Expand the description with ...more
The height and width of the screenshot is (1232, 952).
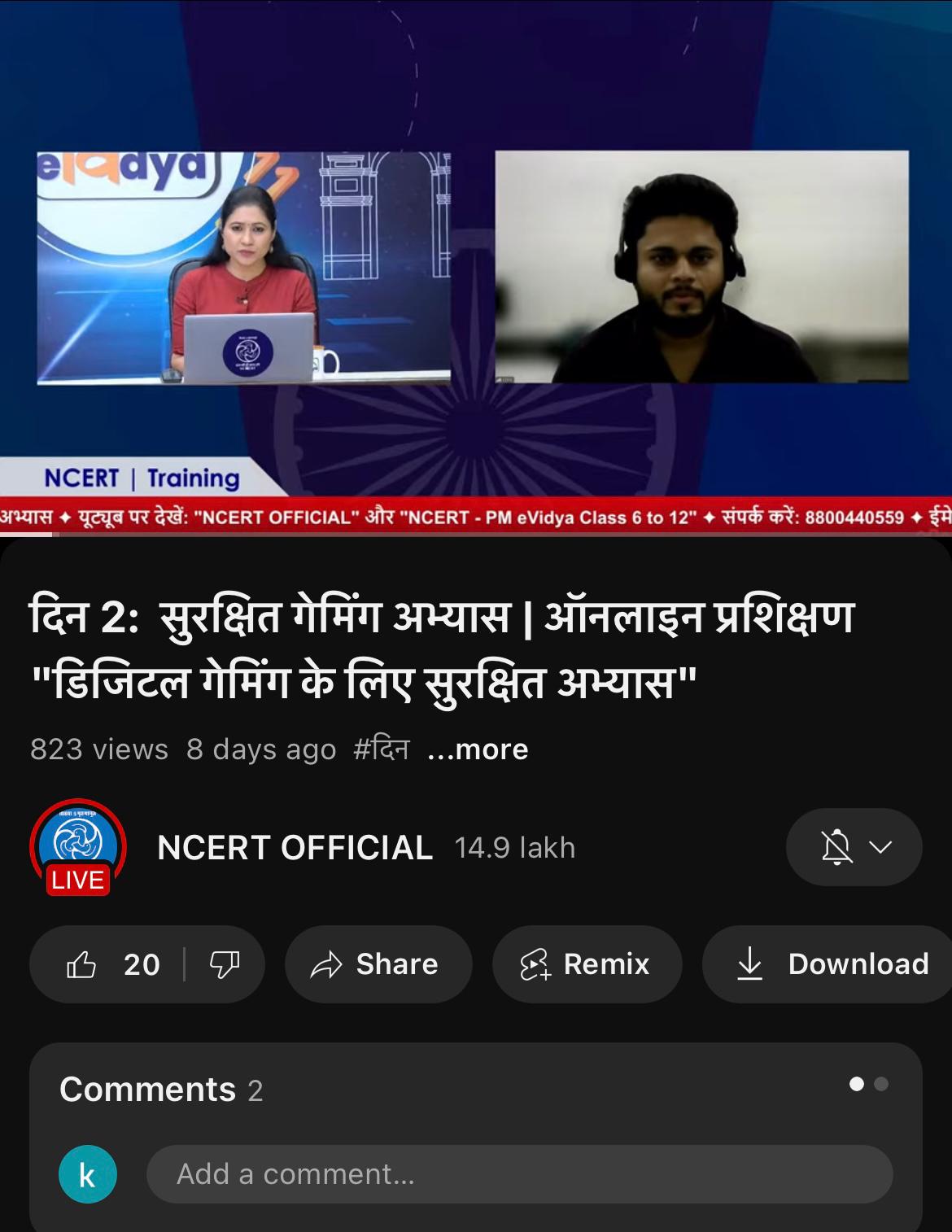click(x=478, y=749)
